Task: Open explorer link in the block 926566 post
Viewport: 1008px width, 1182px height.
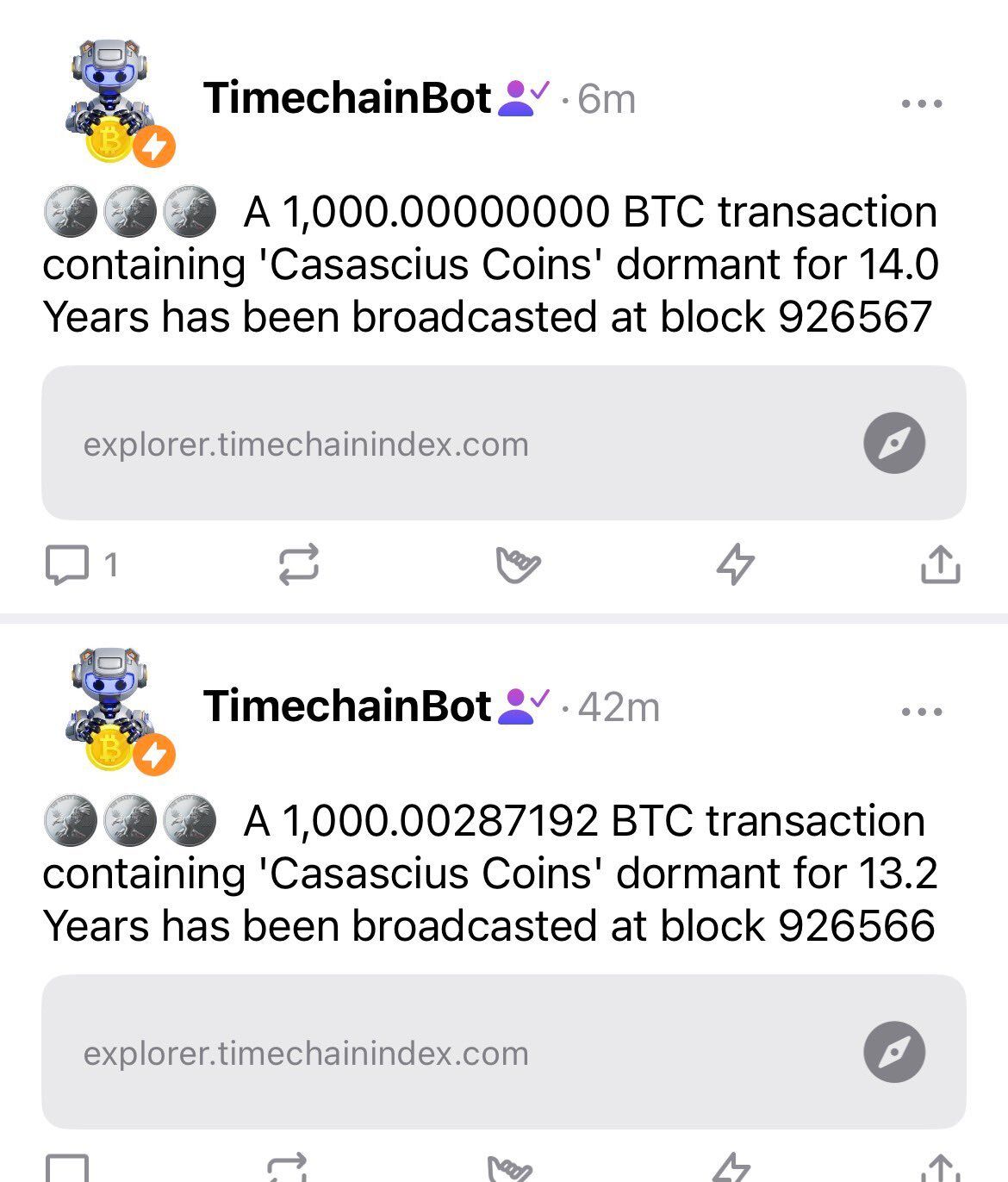Action: point(503,1052)
